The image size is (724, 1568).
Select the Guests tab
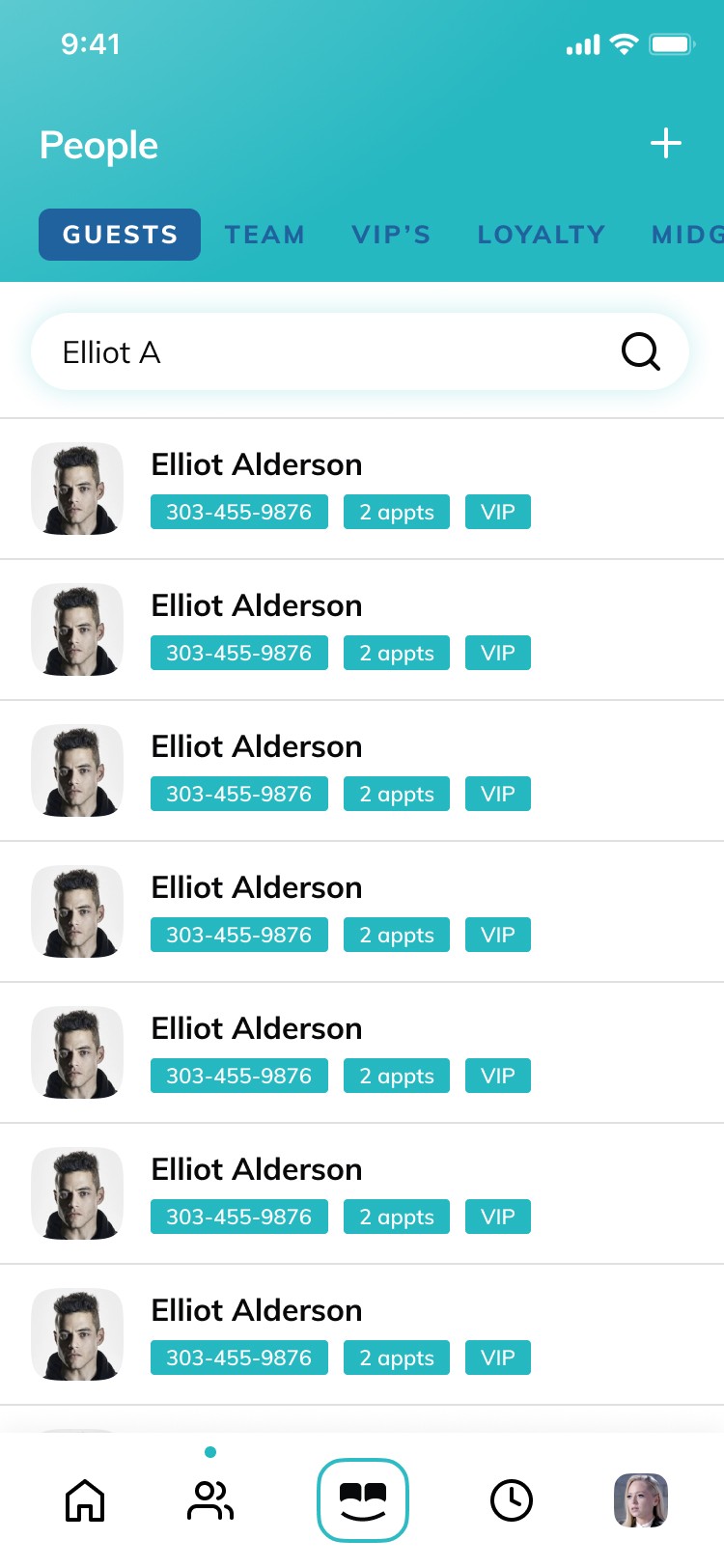[x=120, y=235]
